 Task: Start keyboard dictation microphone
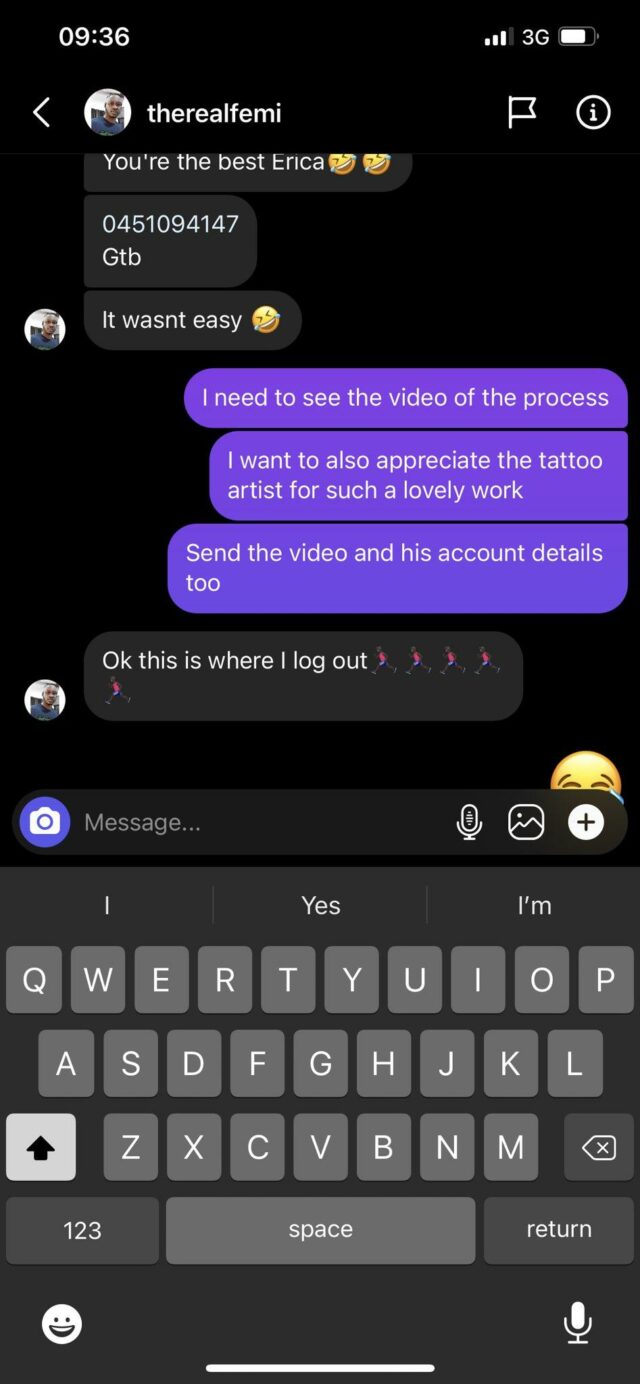(x=577, y=1323)
